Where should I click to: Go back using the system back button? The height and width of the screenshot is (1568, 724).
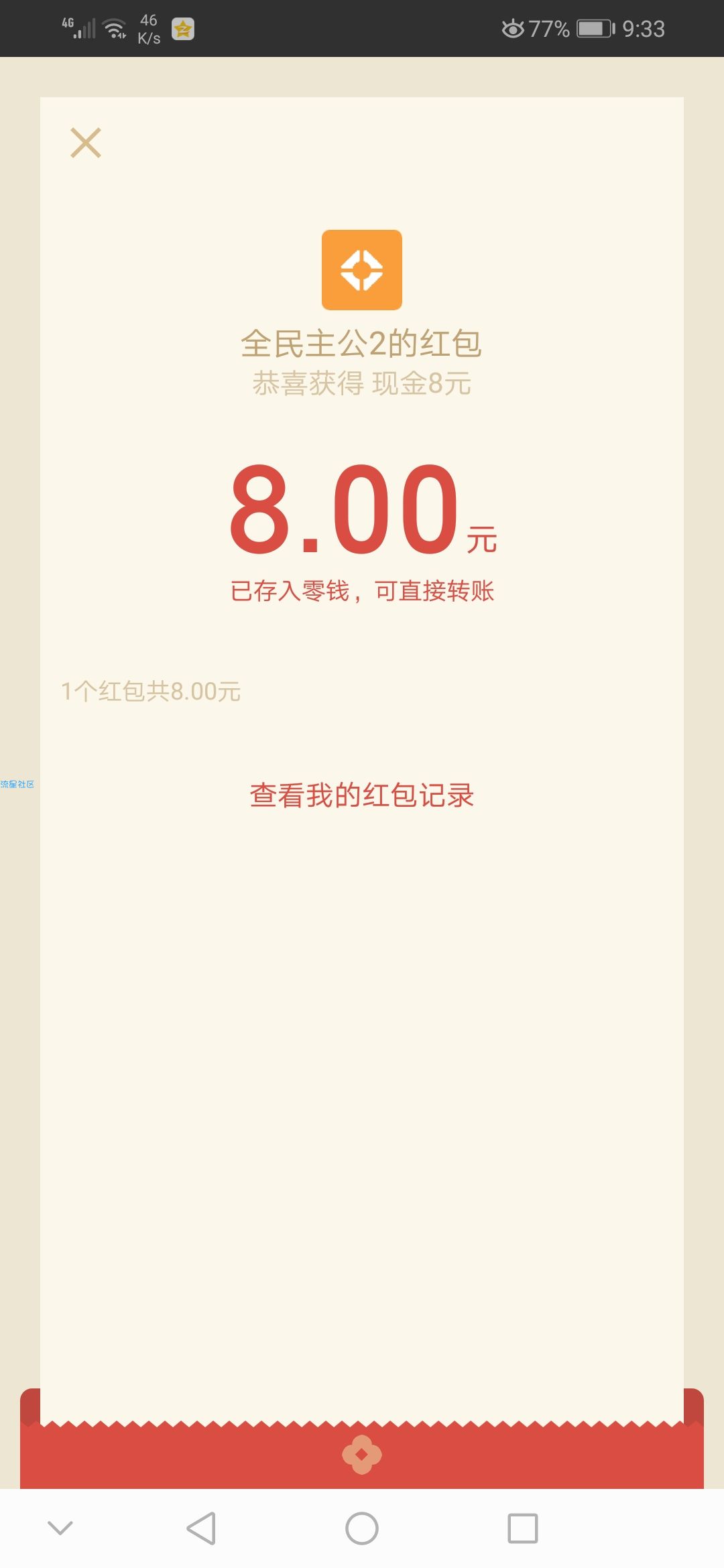[201, 1528]
